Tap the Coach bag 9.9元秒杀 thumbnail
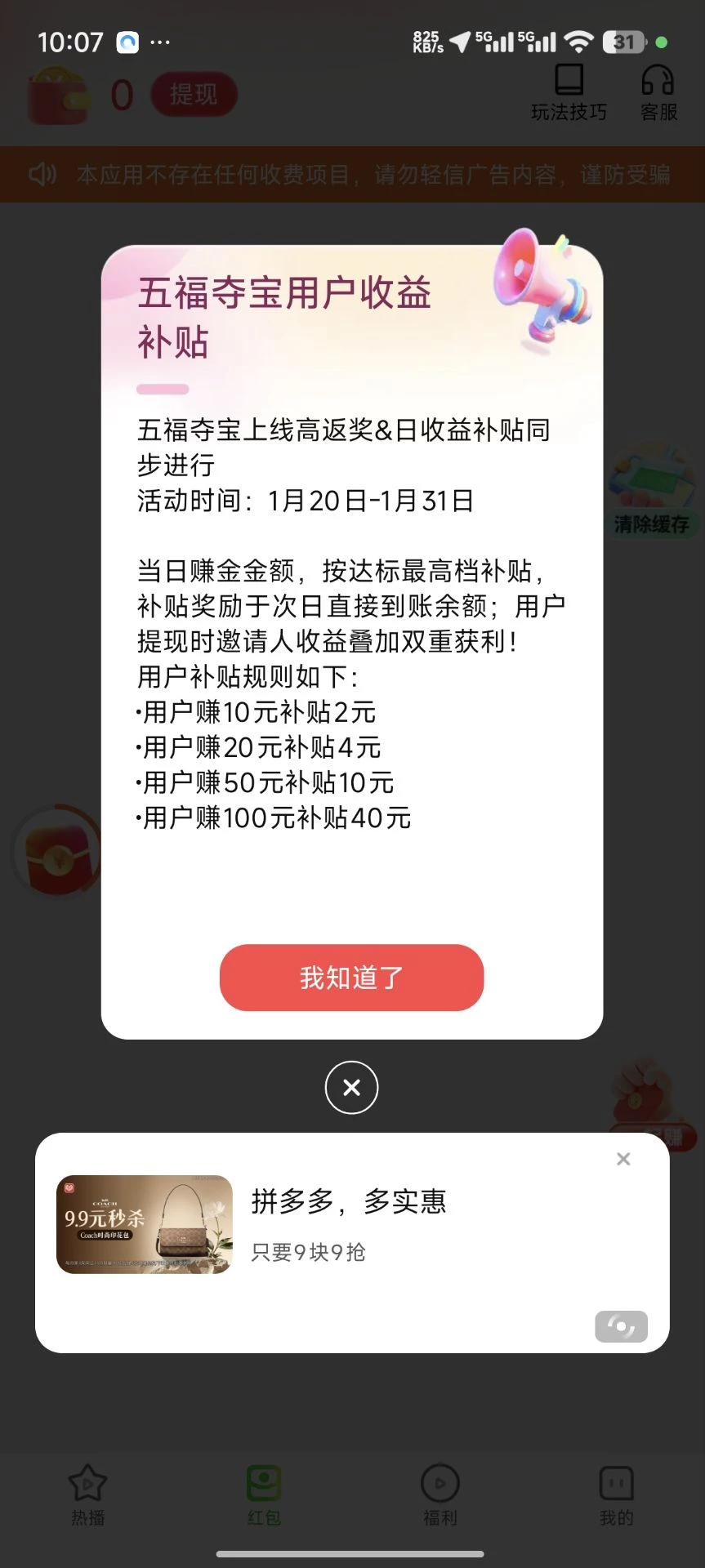The width and height of the screenshot is (705, 1568). pos(145,1223)
